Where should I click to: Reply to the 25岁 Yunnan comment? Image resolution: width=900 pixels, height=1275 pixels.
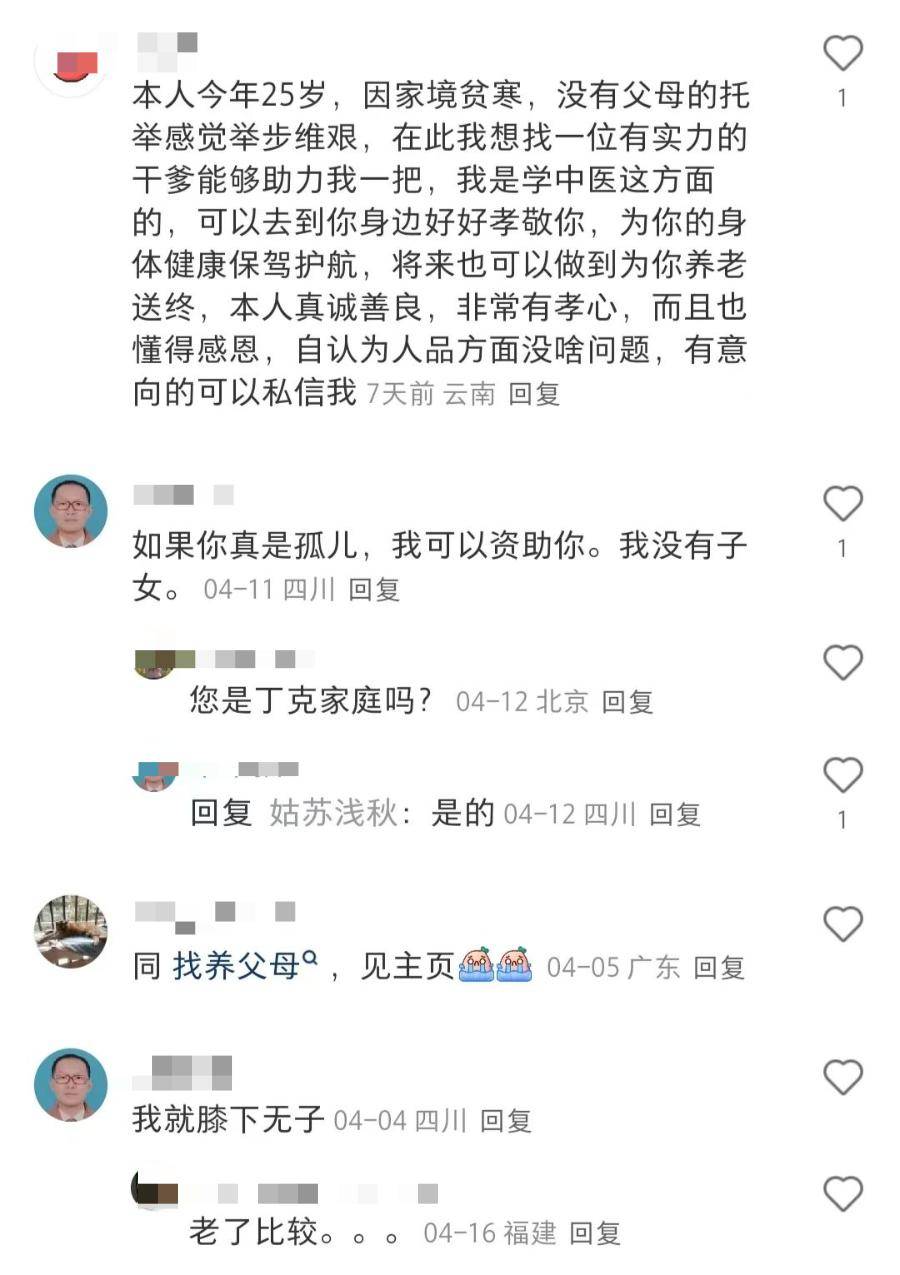[534, 395]
